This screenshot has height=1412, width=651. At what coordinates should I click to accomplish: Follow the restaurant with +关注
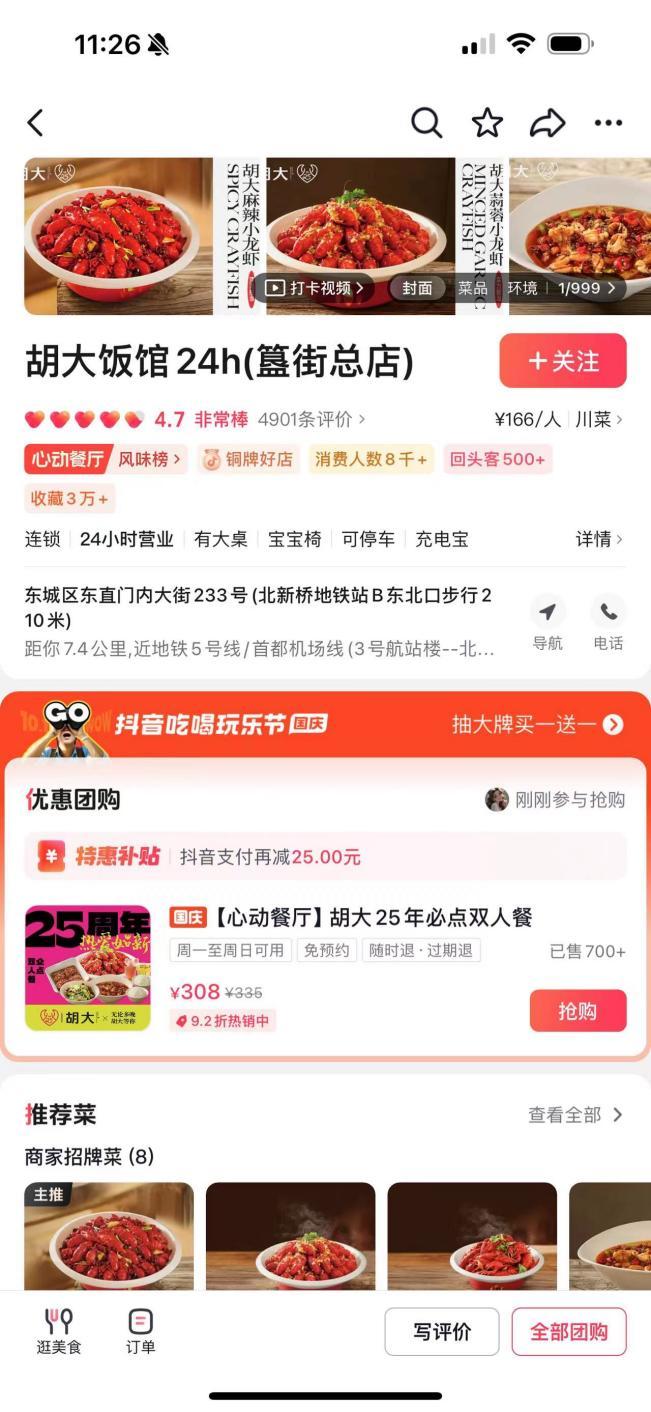click(563, 360)
